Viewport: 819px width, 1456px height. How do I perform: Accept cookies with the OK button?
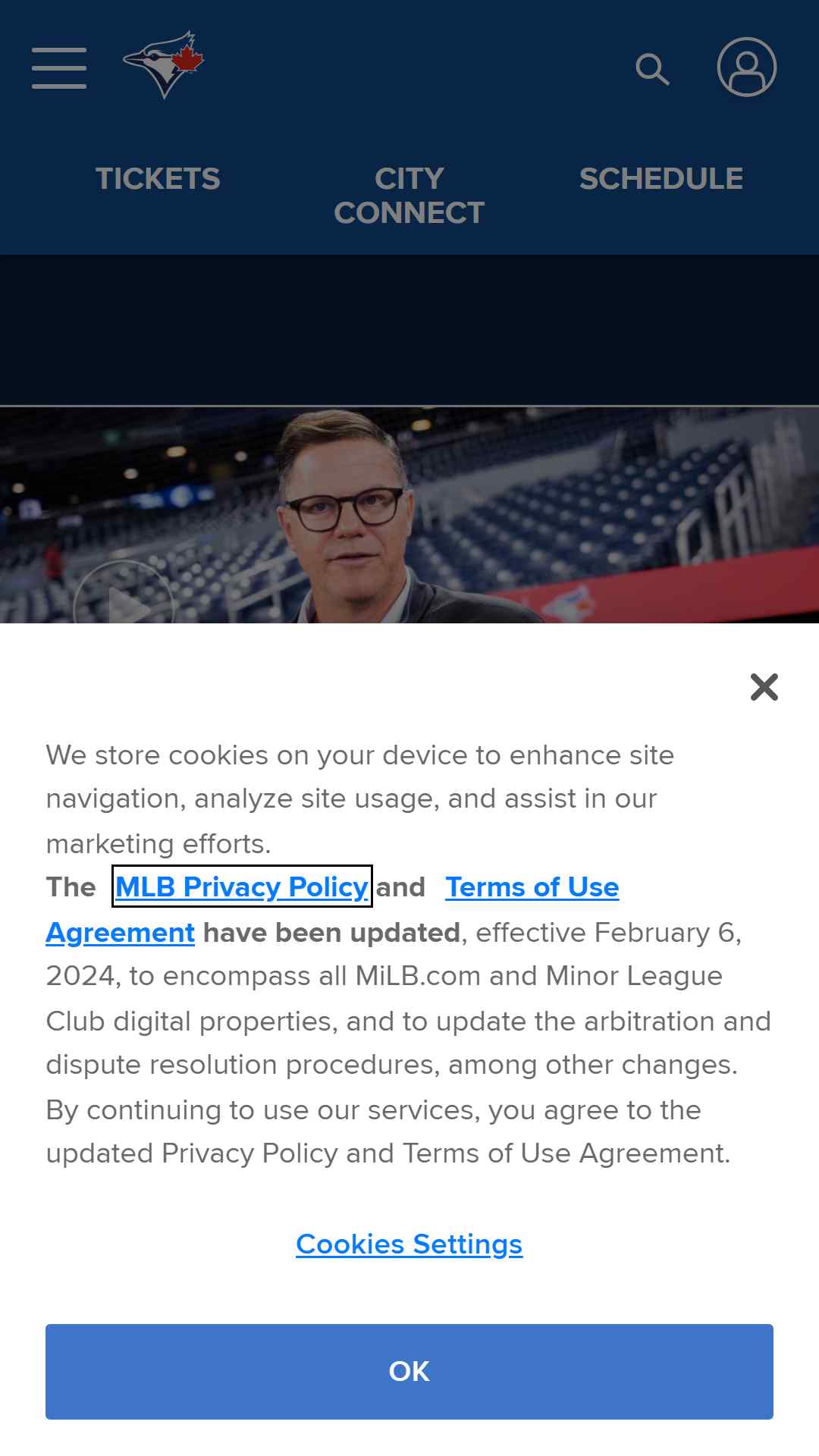[x=409, y=1371]
